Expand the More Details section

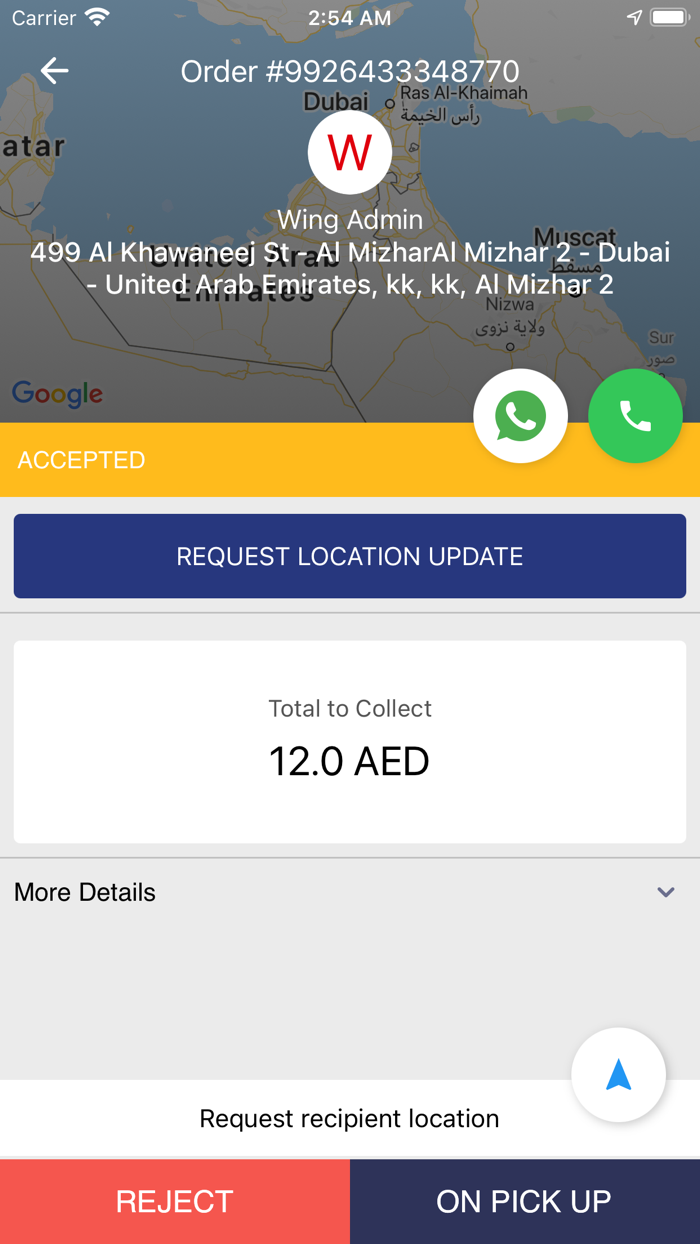[x=350, y=892]
